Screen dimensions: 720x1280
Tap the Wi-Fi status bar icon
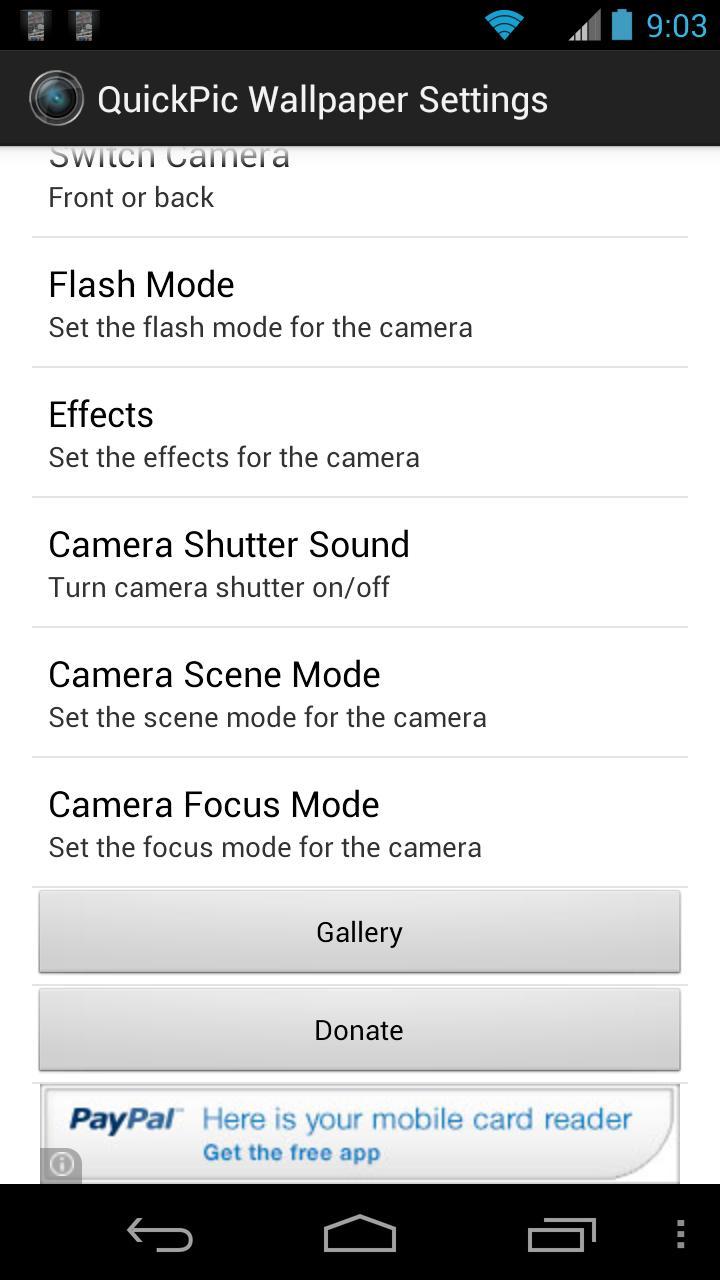[504, 25]
